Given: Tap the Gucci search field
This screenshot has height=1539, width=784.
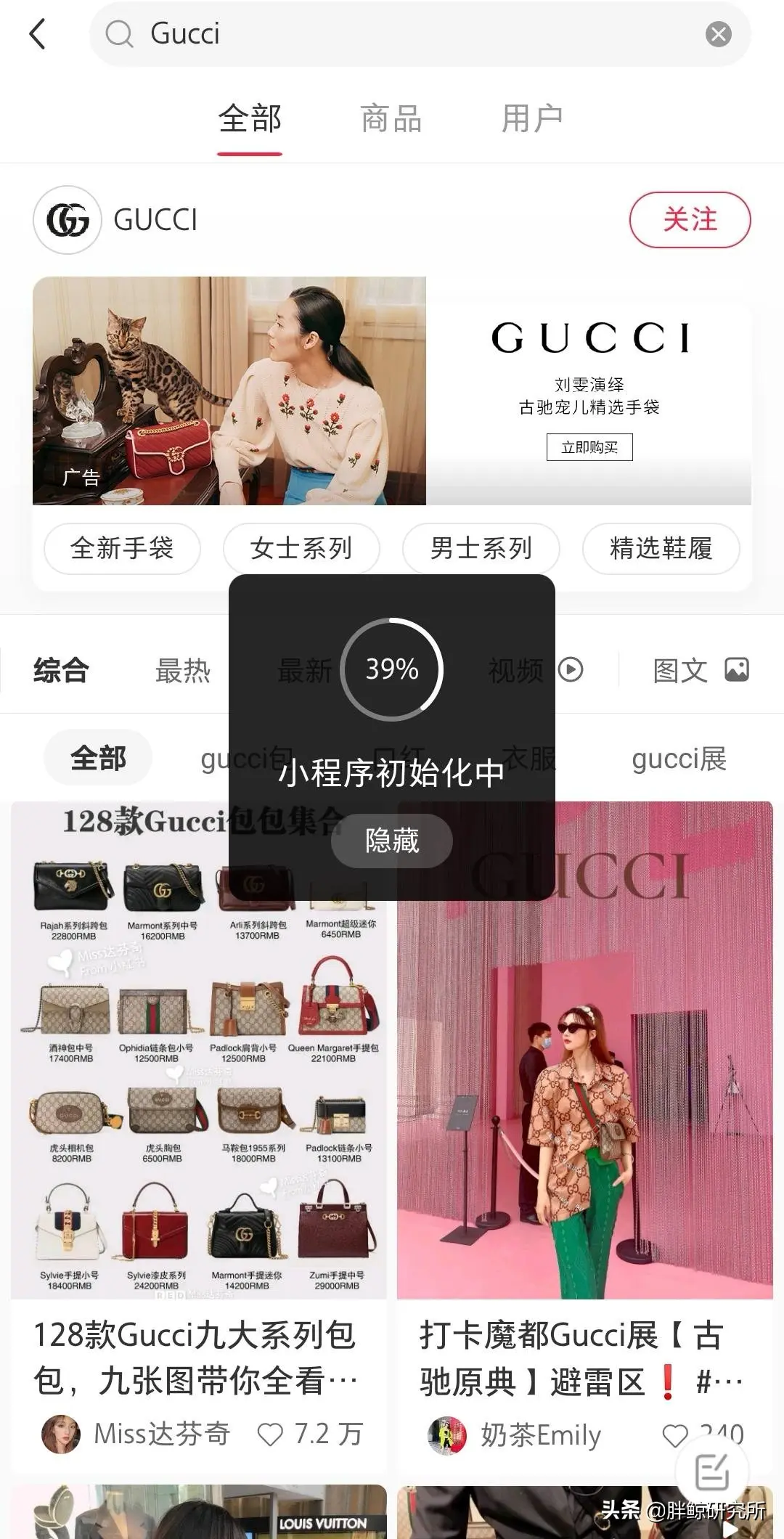Looking at the screenshot, I should pyautogui.click(x=407, y=34).
